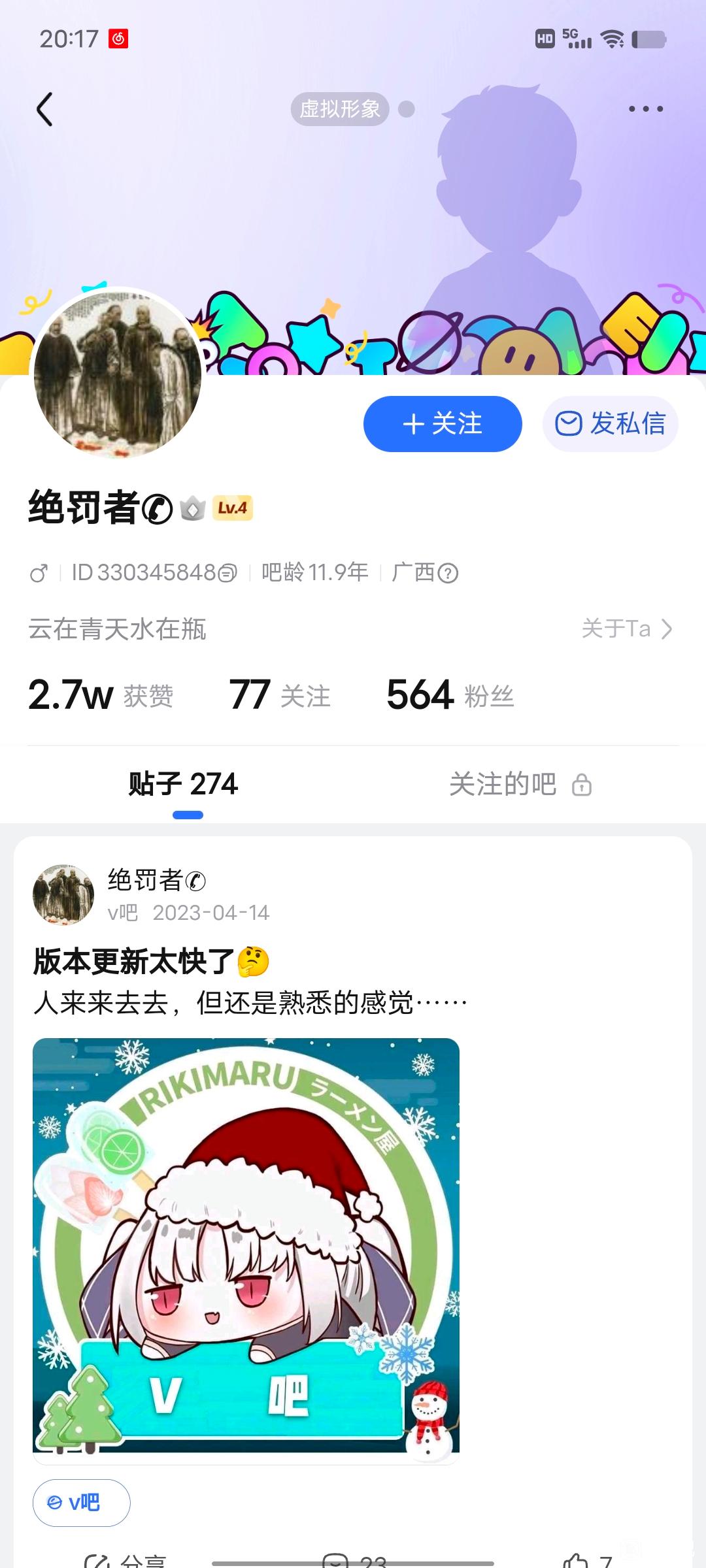View the 564 粉丝 followers list
The image size is (706, 1568).
[x=450, y=694]
